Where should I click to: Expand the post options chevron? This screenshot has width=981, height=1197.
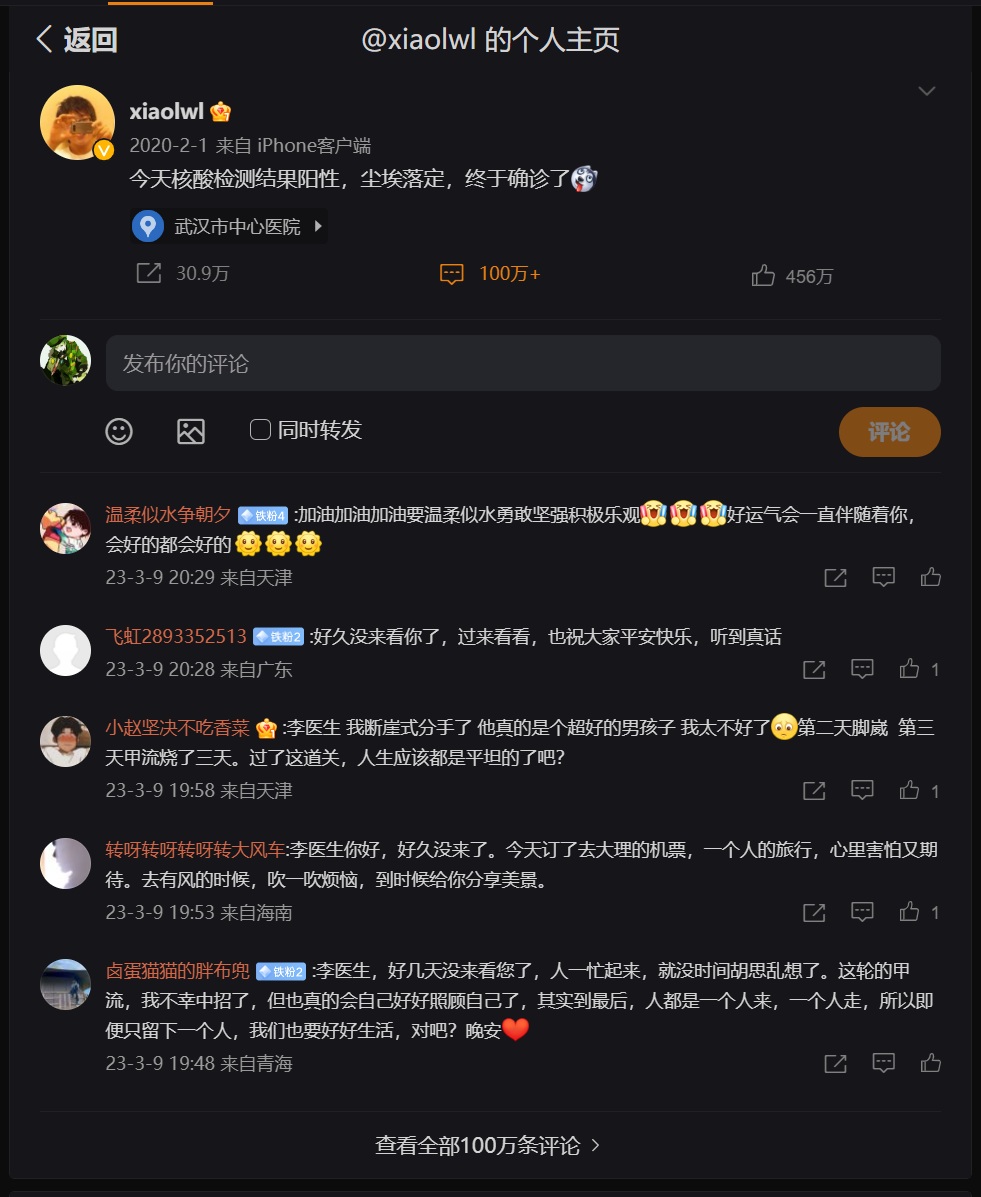pos(927,91)
